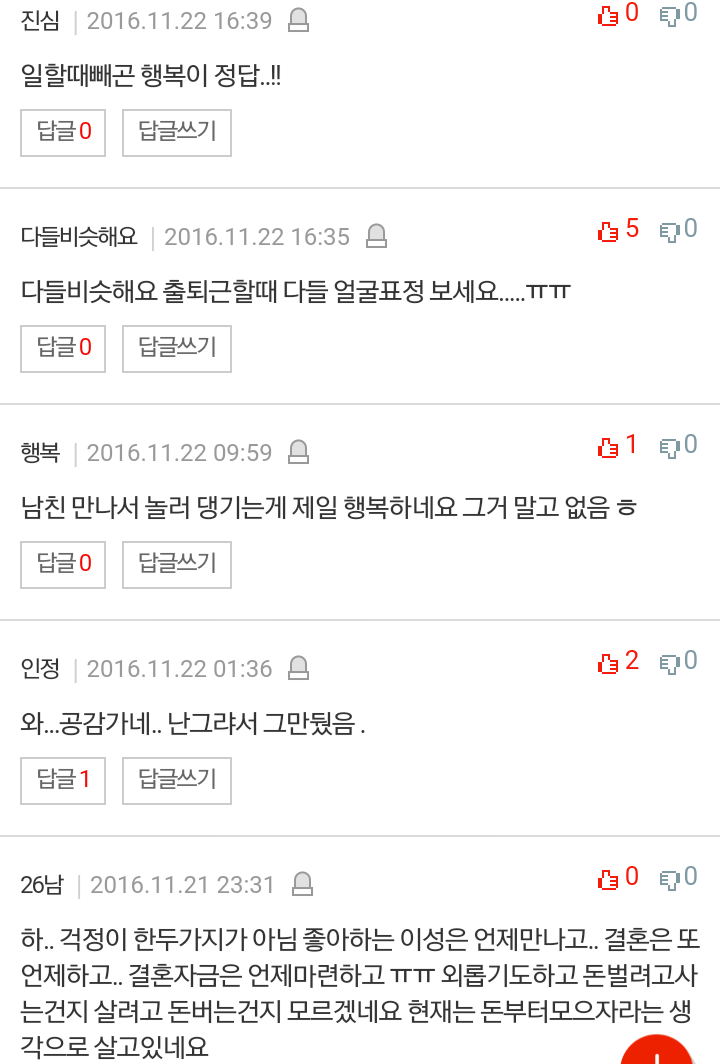Report the comment by 인정
The height and width of the screenshot is (1064, 720).
pos(298,668)
